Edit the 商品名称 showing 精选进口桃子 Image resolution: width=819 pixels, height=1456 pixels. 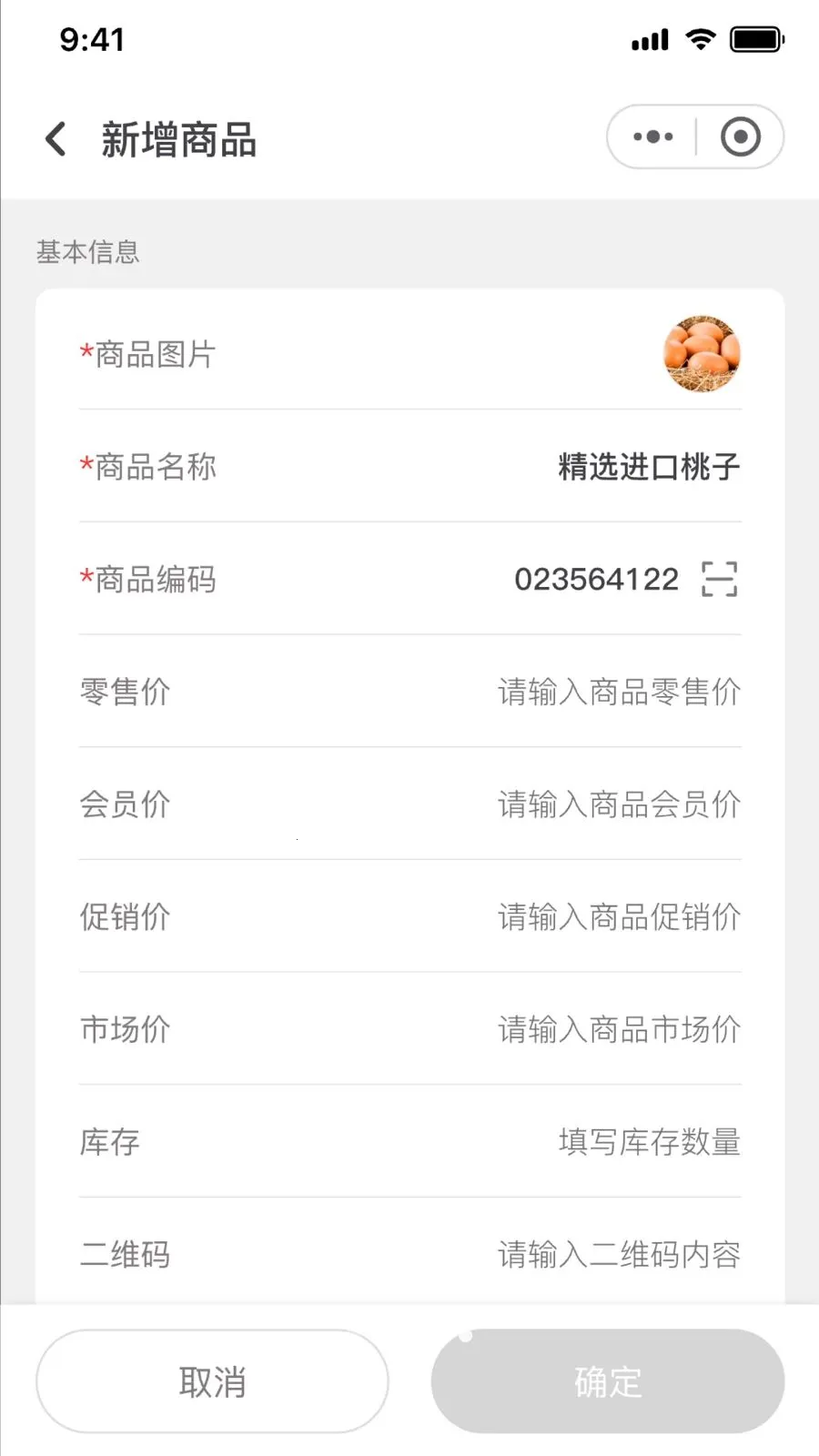pyautogui.click(x=648, y=467)
